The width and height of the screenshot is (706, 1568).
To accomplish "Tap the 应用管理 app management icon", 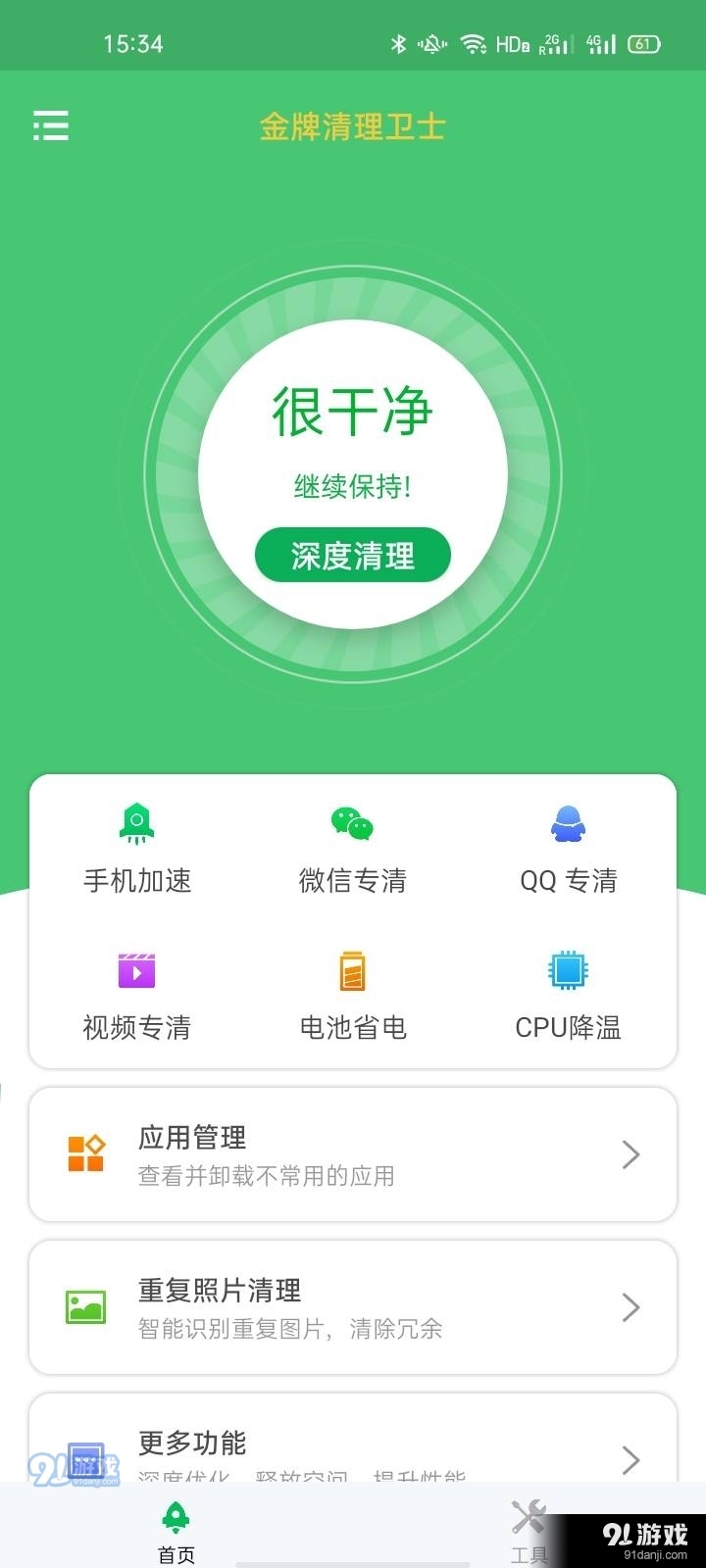I will (86, 1154).
